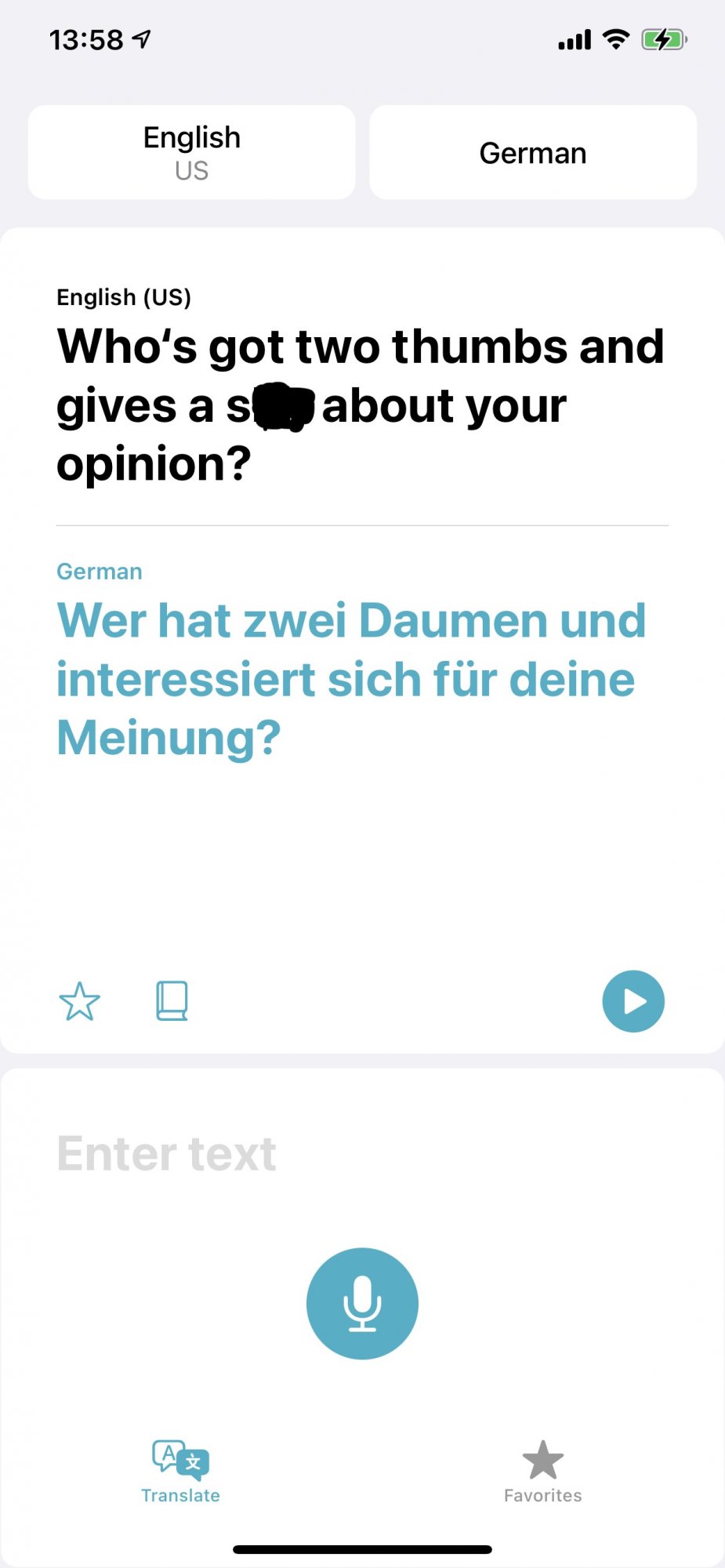Play the German translation audio
Image resolution: width=725 pixels, height=1568 pixels.
pos(633,1001)
